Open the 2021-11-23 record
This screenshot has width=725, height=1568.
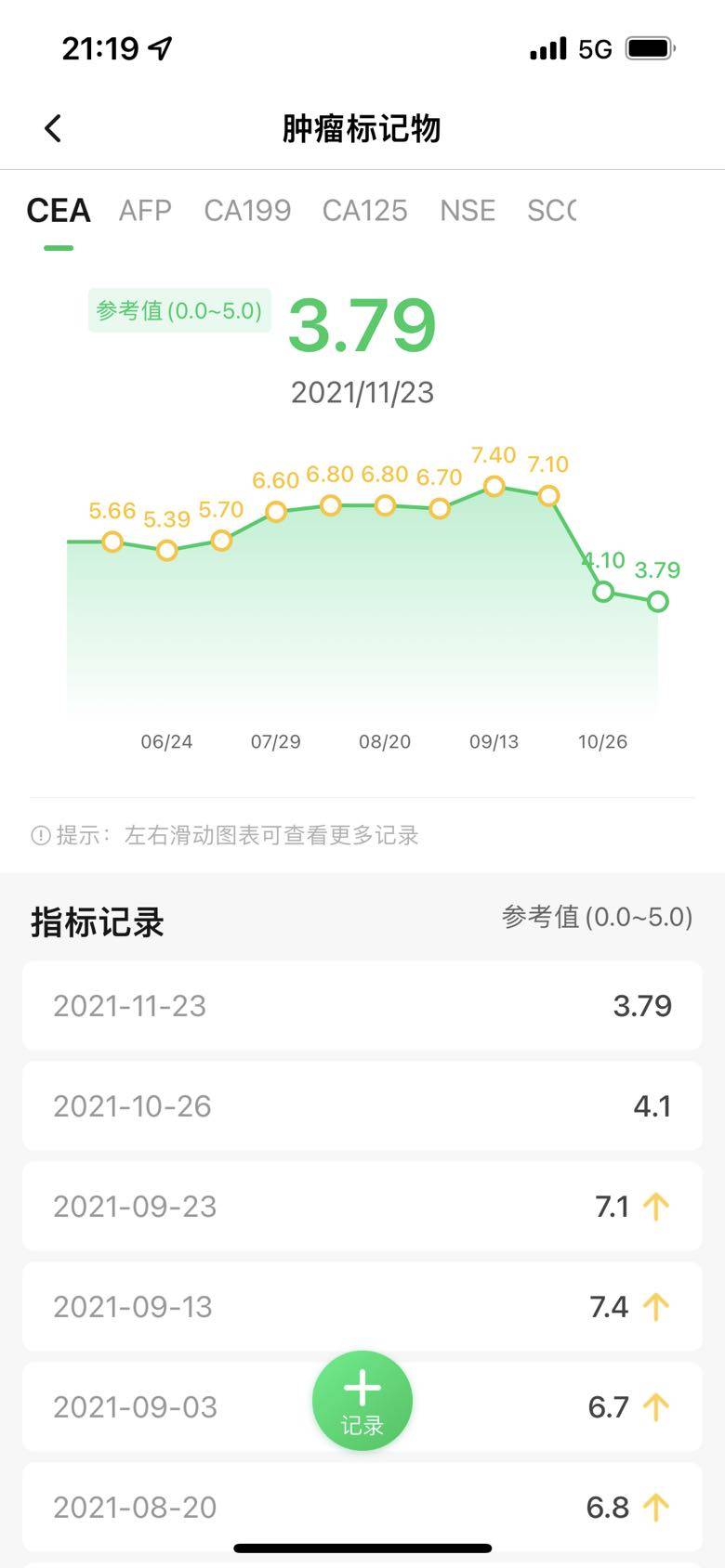click(x=362, y=1006)
